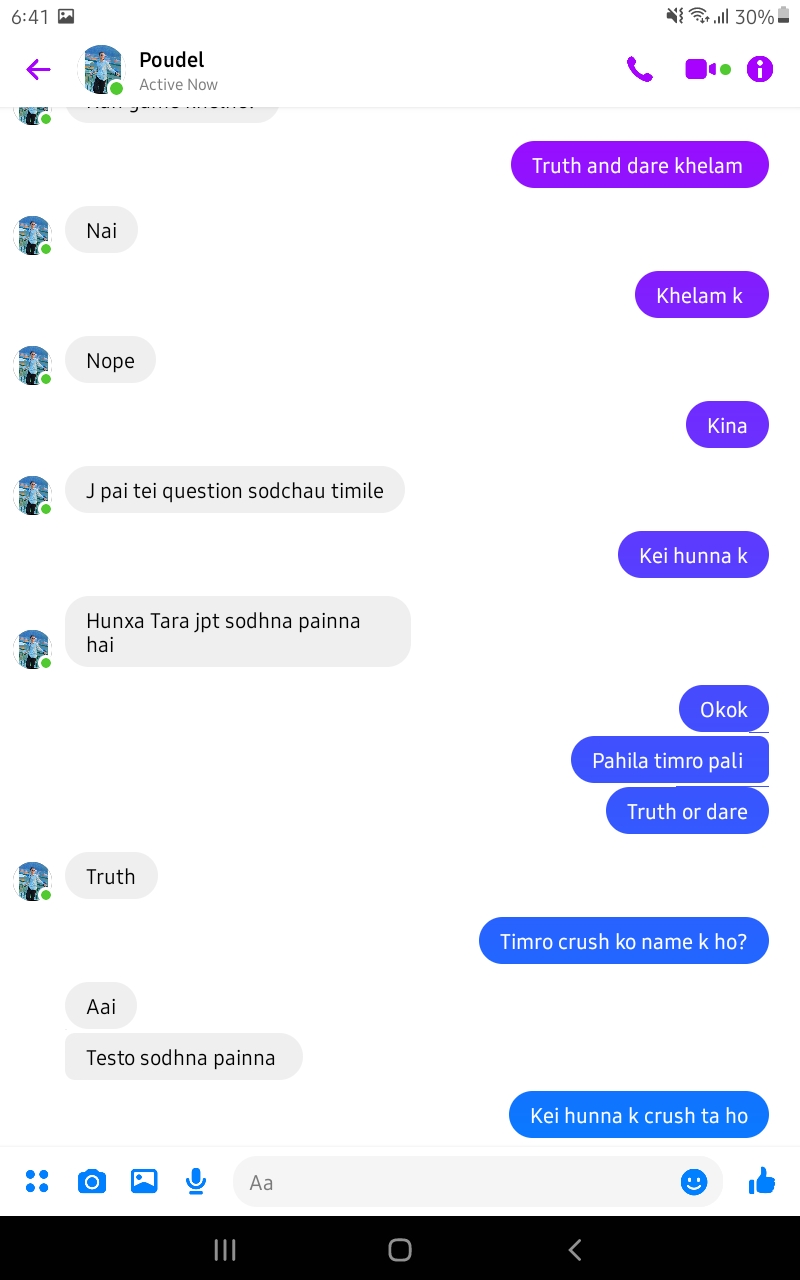This screenshot has height=1280, width=800.
Task: Tap the Aa message input field
Action: pos(450,1182)
